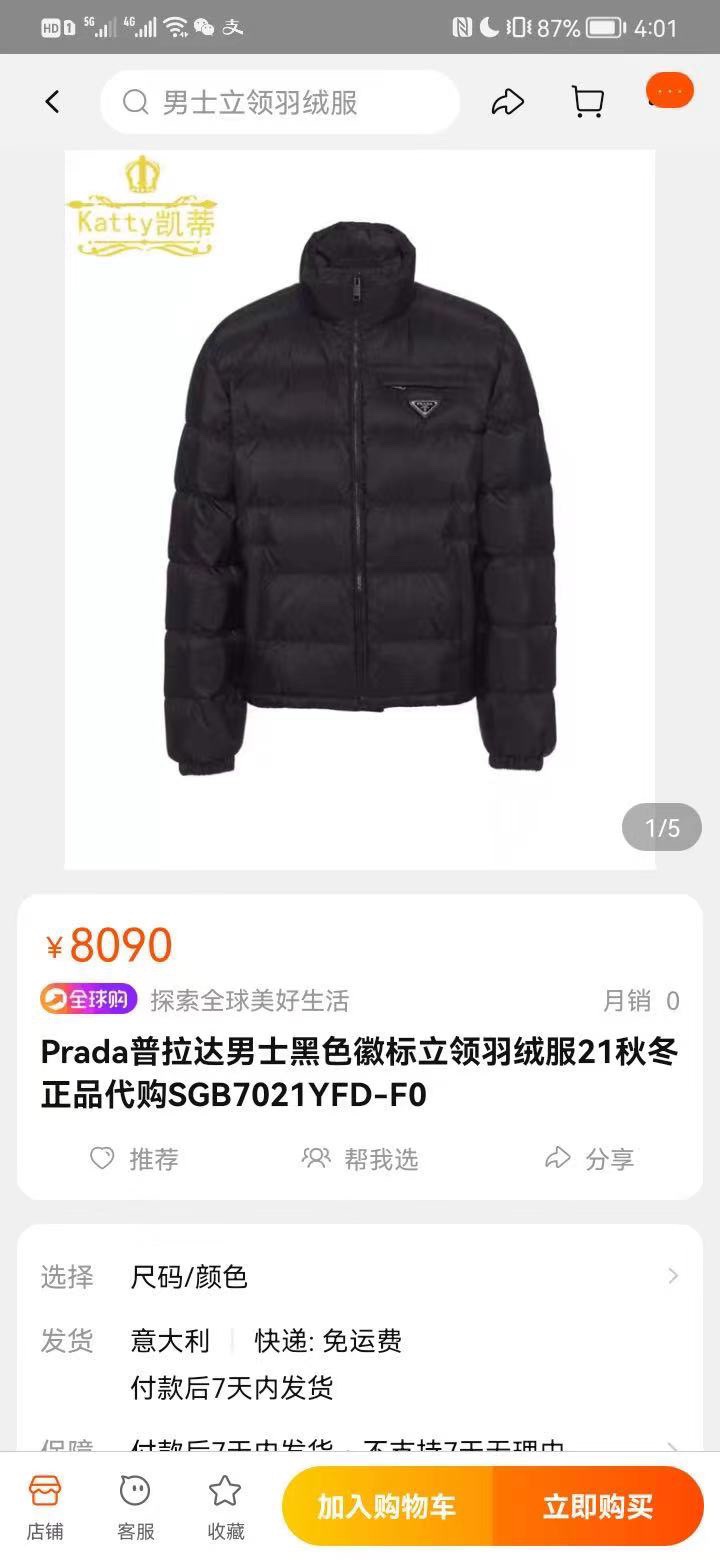
Task: Tap 推荐 to recommend this item
Action: point(135,1159)
